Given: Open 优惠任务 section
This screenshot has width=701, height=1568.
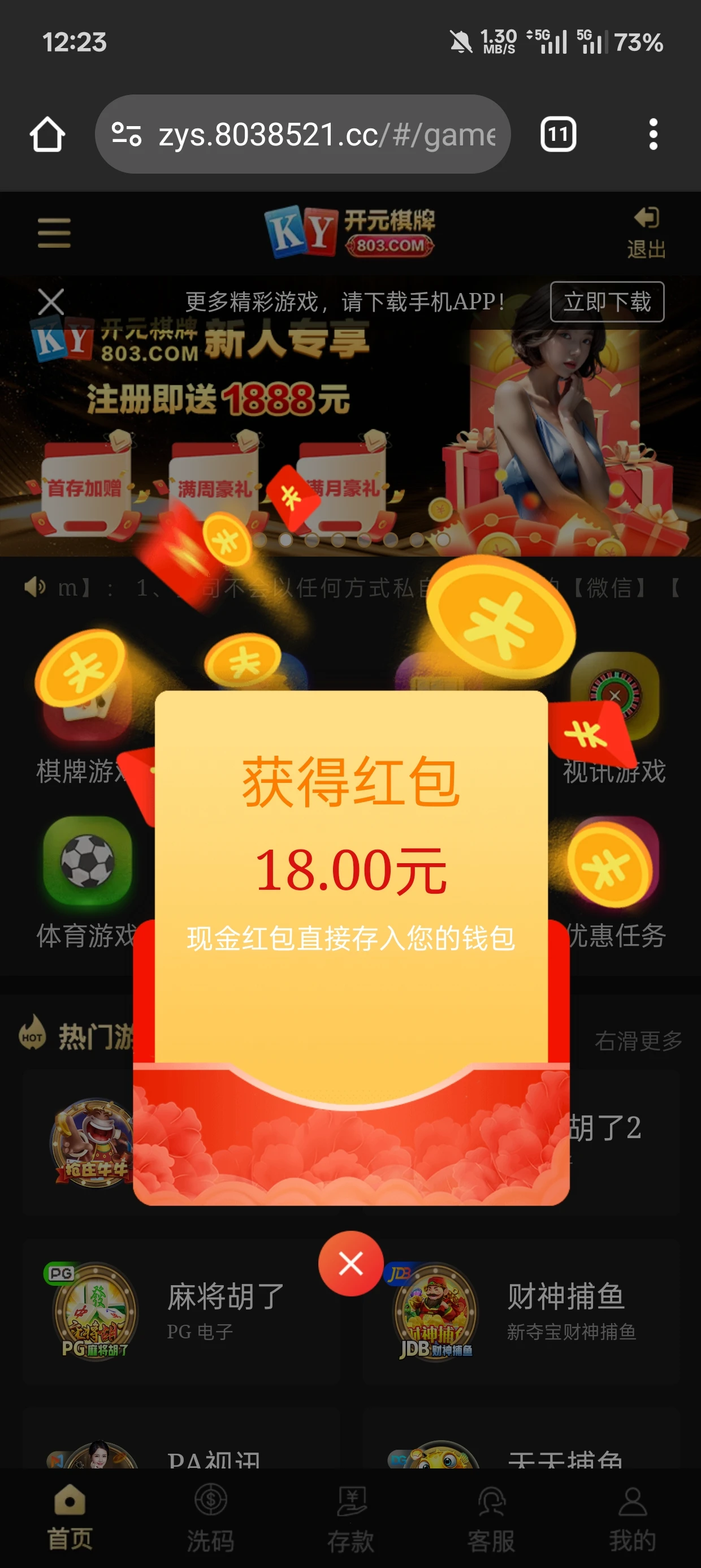Looking at the screenshot, I should (x=615, y=882).
